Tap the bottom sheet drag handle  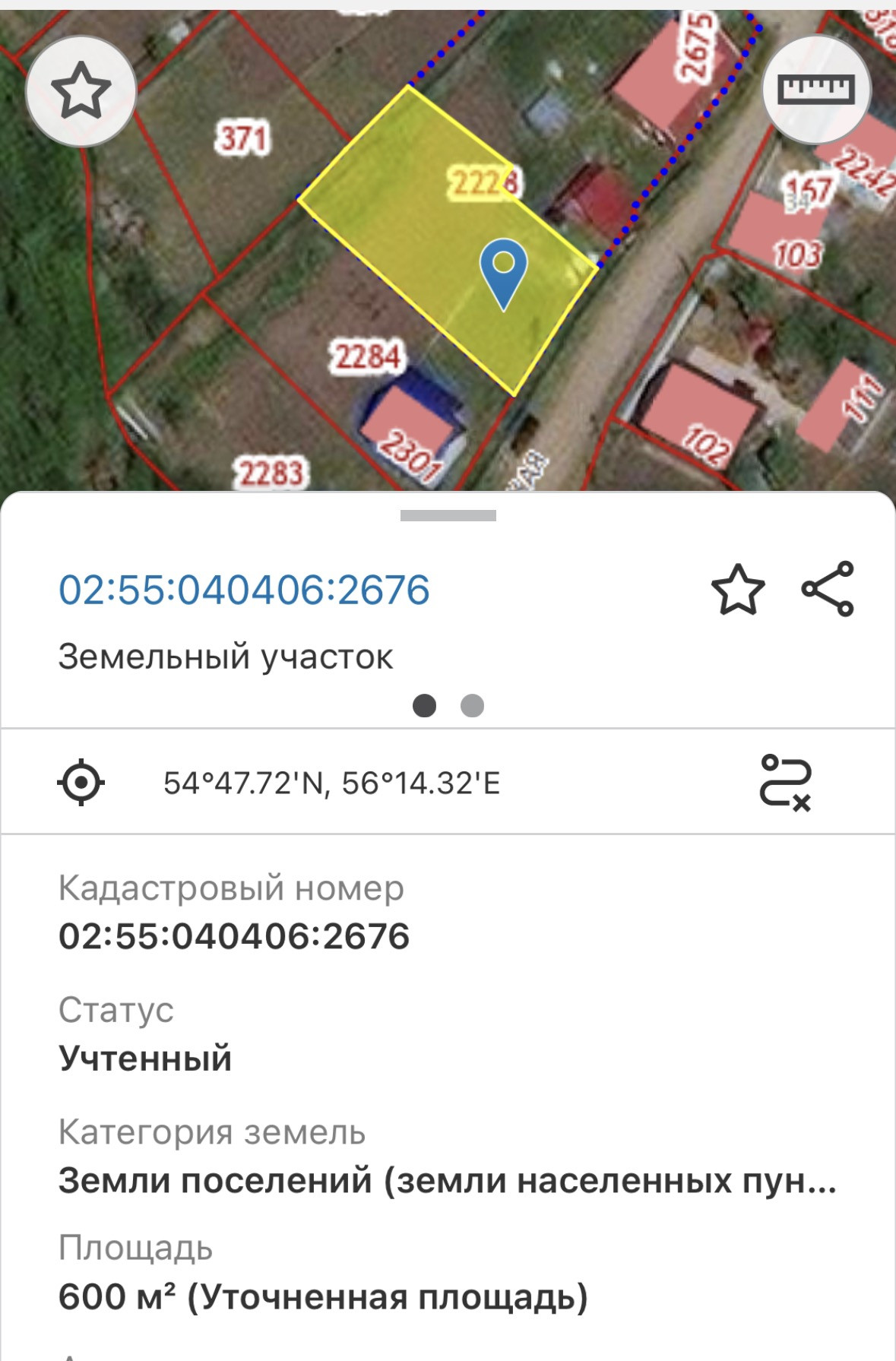(x=448, y=516)
